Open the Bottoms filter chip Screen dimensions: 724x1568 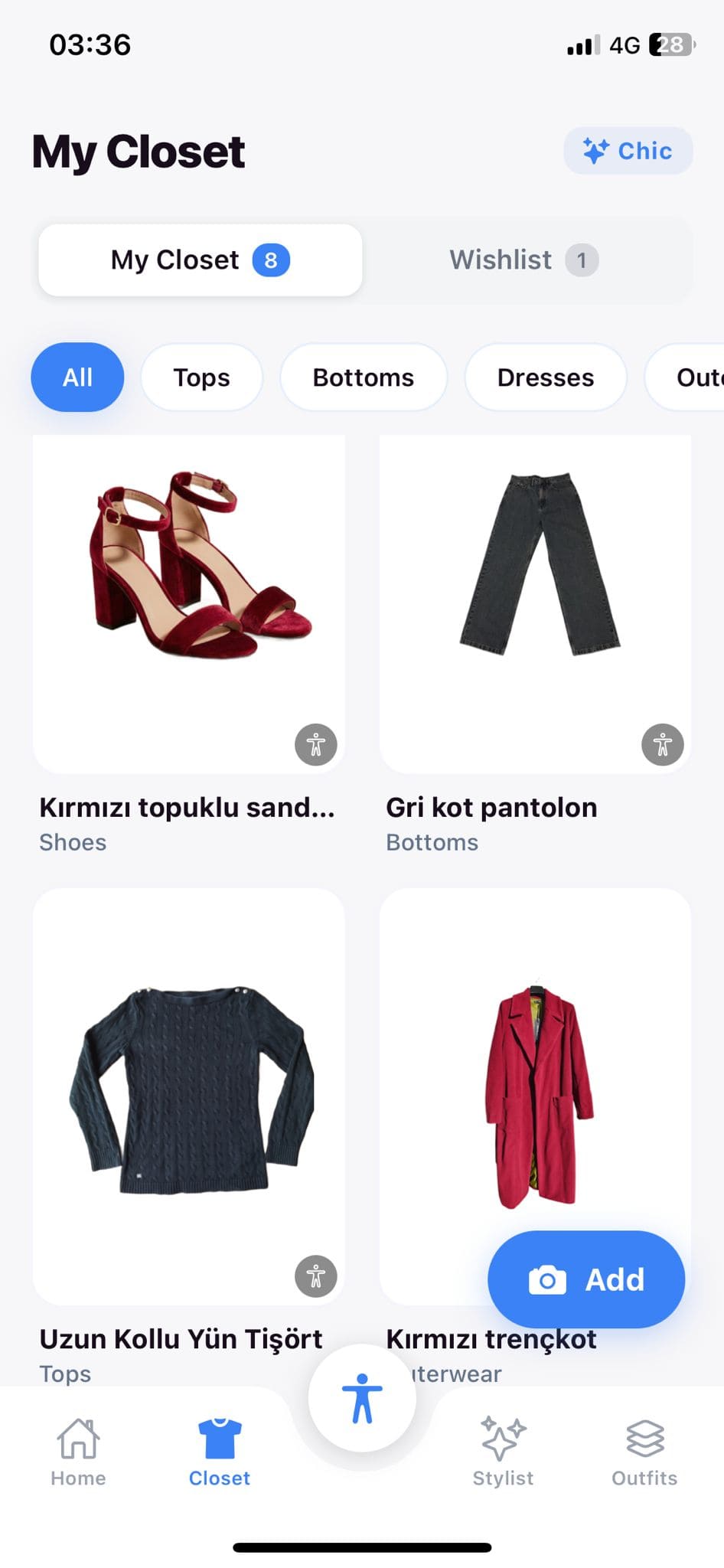(364, 377)
